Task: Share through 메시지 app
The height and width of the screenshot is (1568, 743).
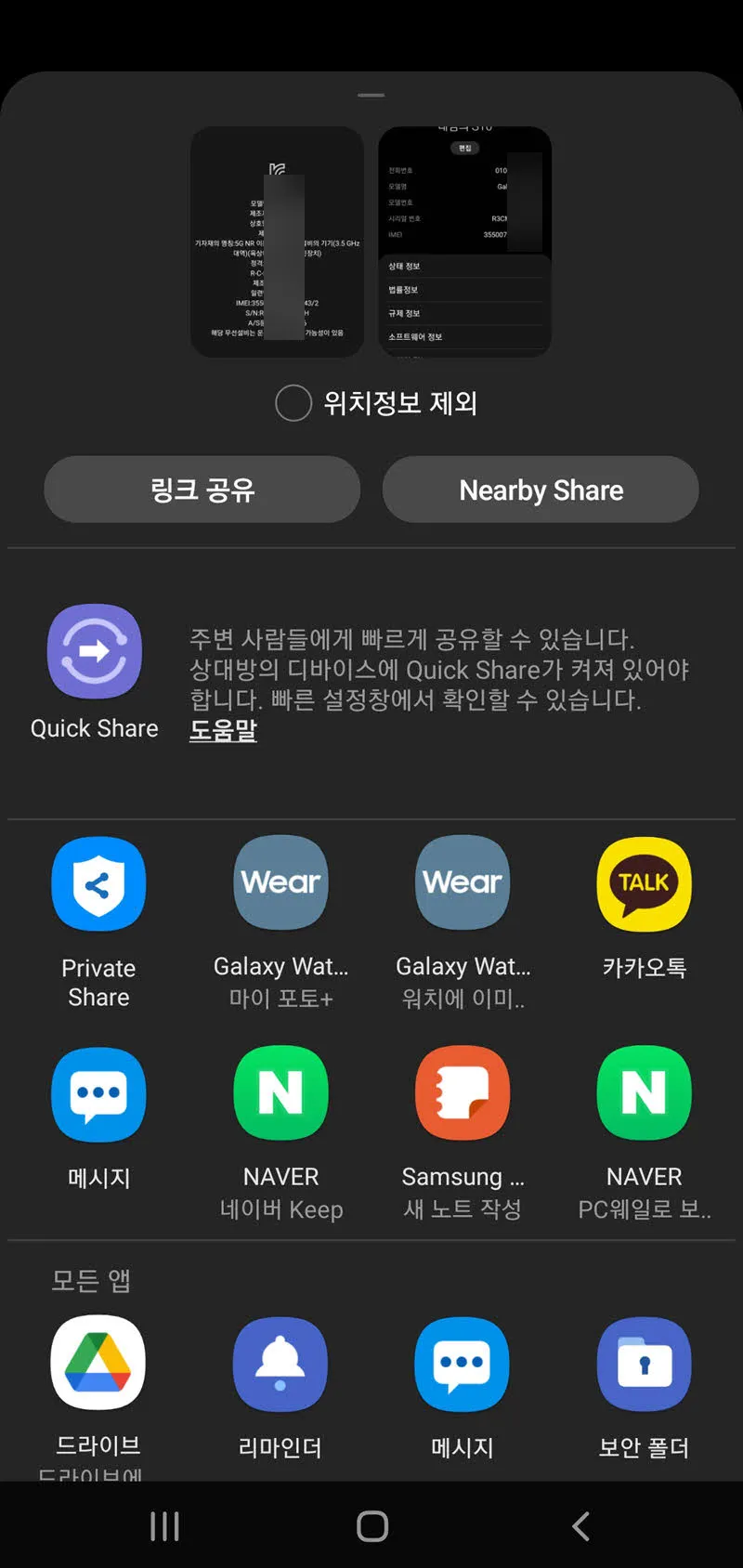Action: tap(98, 1093)
